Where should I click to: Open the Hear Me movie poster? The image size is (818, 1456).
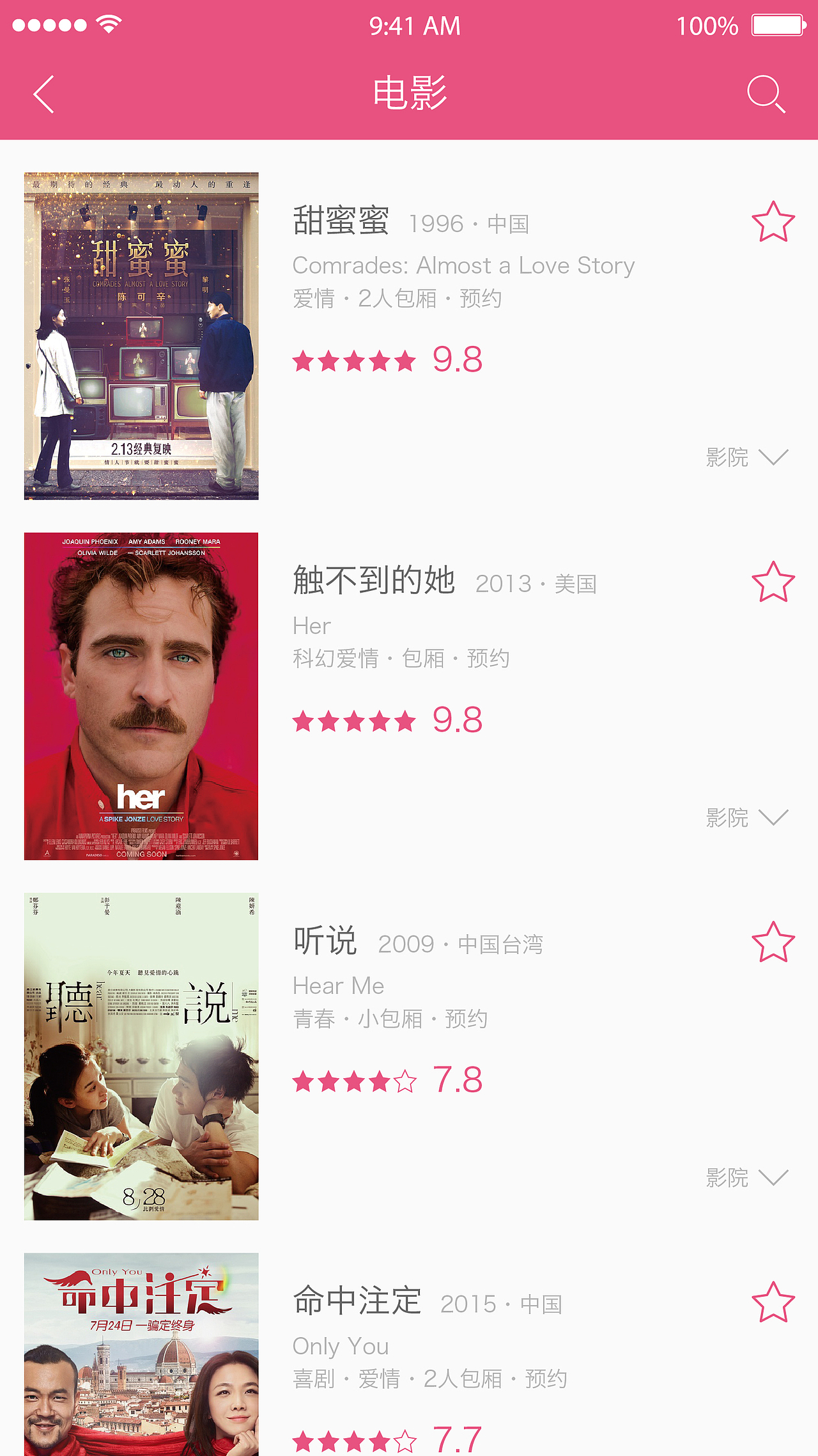point(141,1056)
